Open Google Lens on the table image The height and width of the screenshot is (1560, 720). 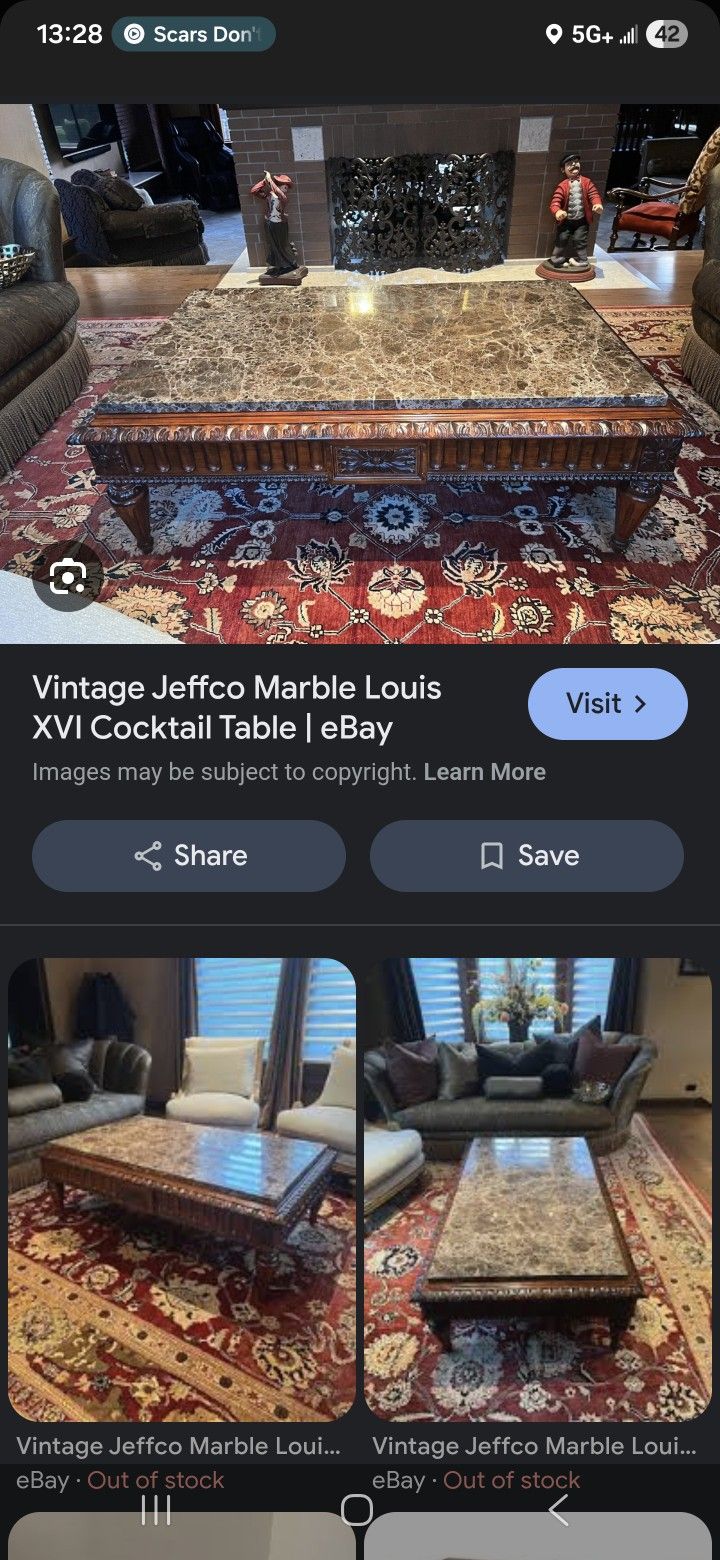coord(67,576)
